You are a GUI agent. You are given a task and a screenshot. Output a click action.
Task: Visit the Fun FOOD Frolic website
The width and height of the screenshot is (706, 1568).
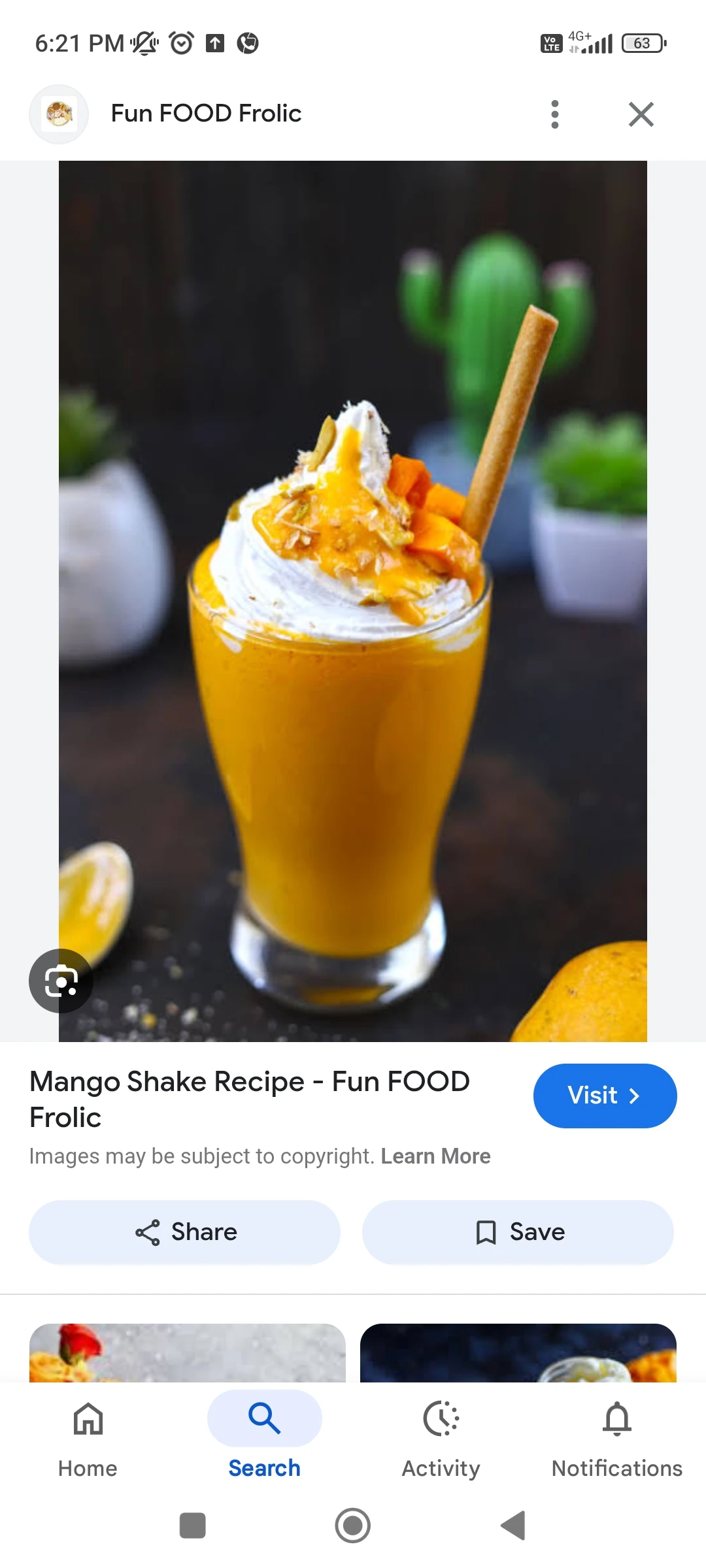pos(605,1096)
